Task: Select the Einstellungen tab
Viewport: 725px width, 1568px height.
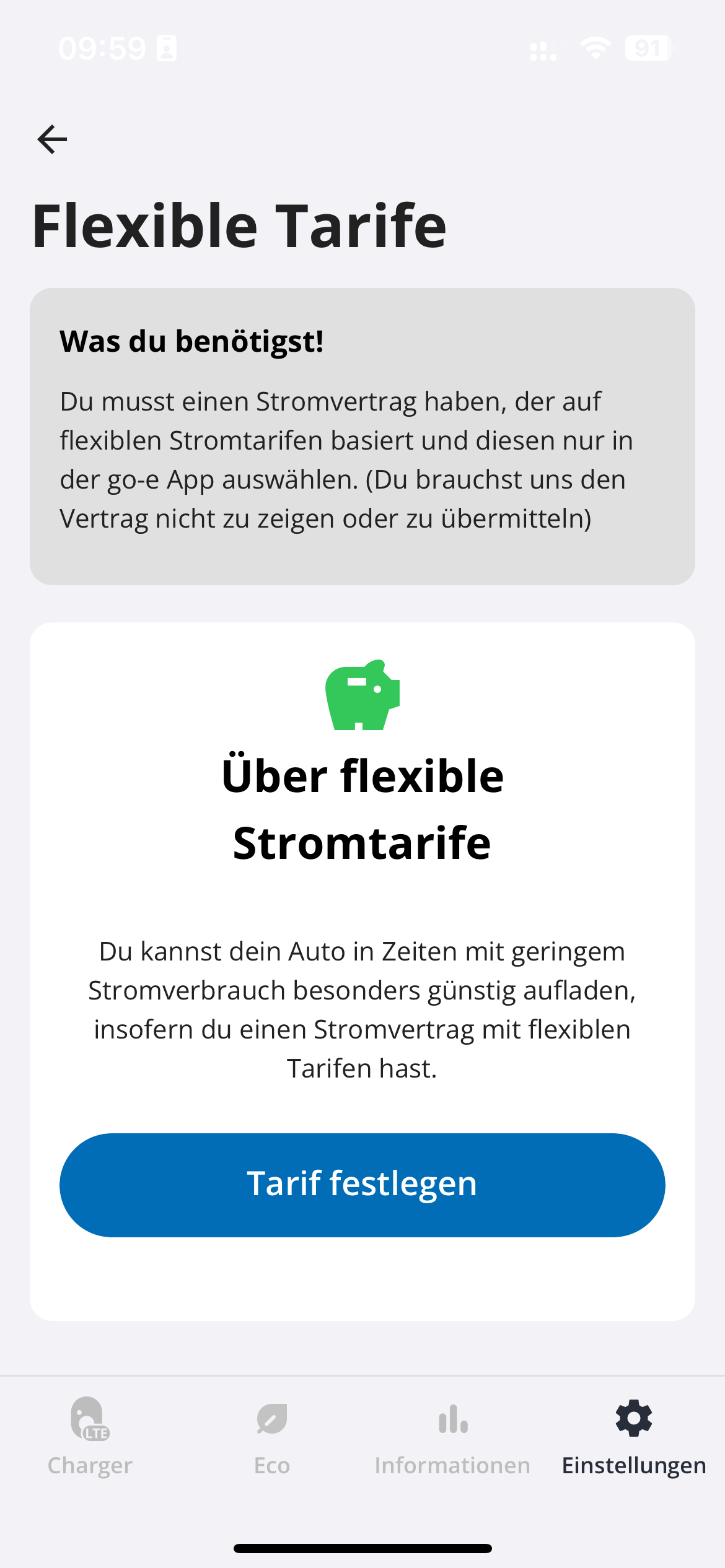Action: coord(634,1437)
